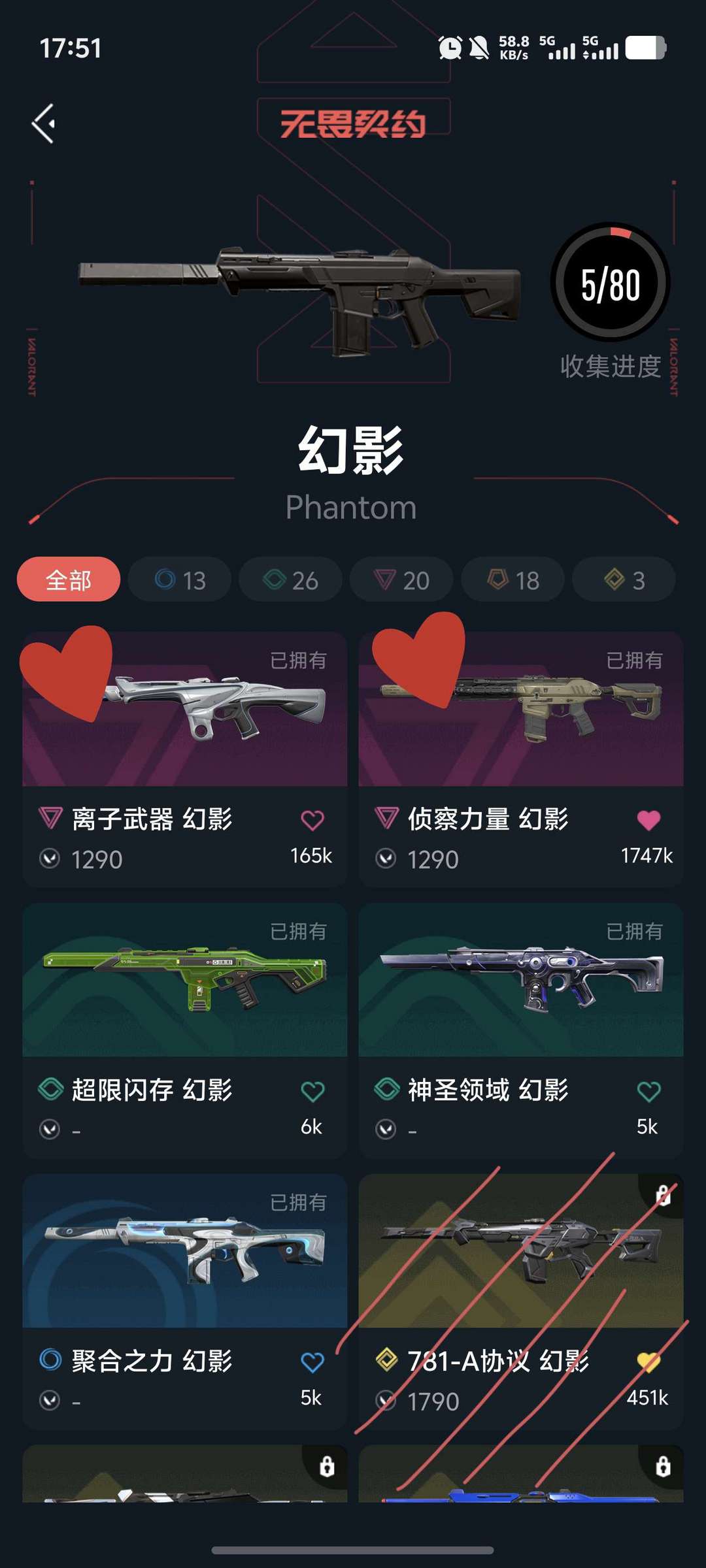This screenshot has width=706, height=1568.
Task: Like the 离子武器 幻影 skin
Action: 312,820
